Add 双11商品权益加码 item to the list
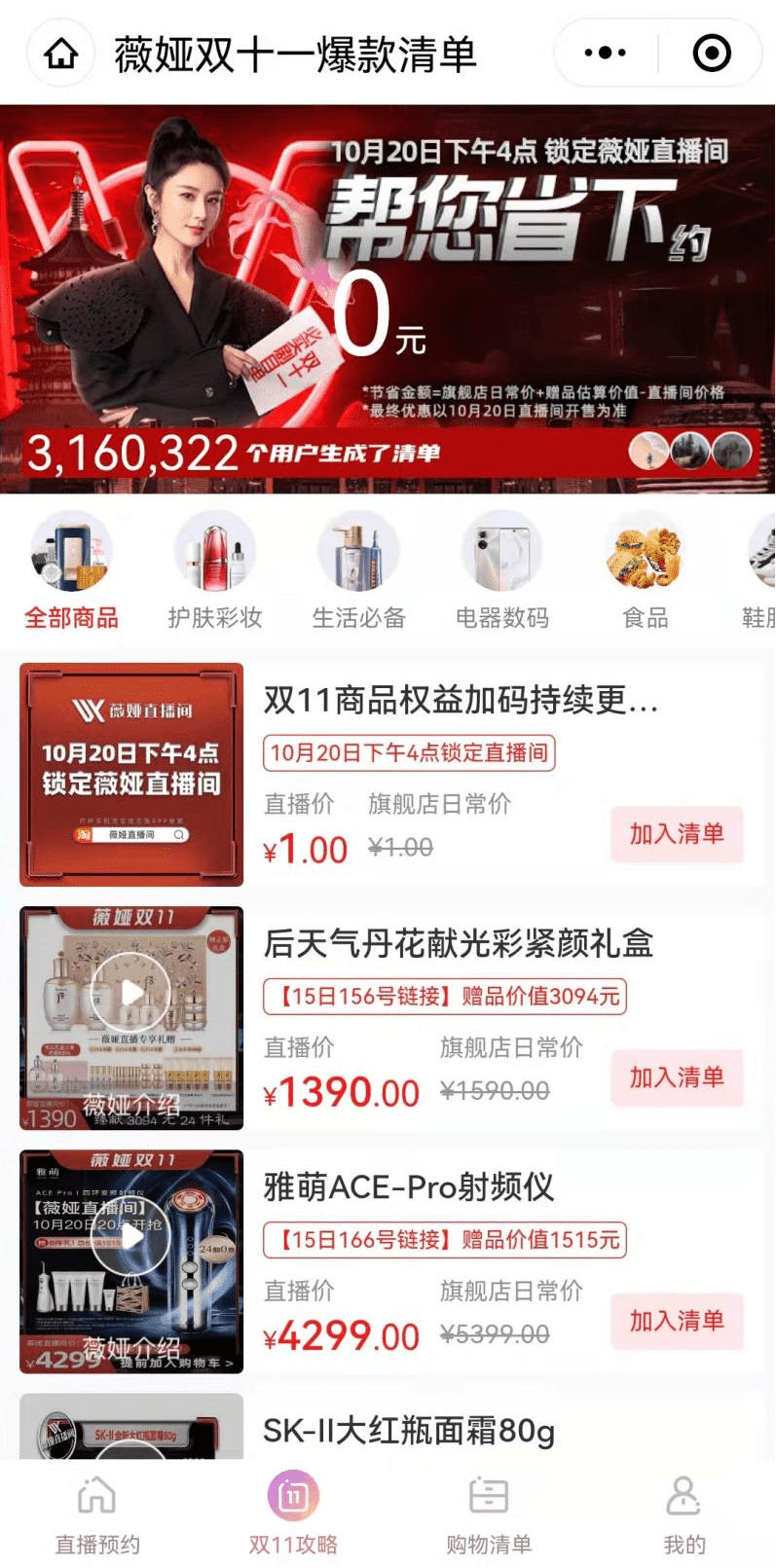The width and height of the screenshot is (776, 1568). (677, 834)
